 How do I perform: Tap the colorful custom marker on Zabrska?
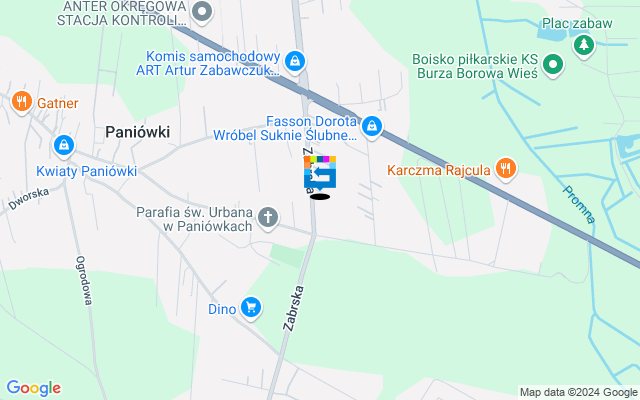pos(320,174)
